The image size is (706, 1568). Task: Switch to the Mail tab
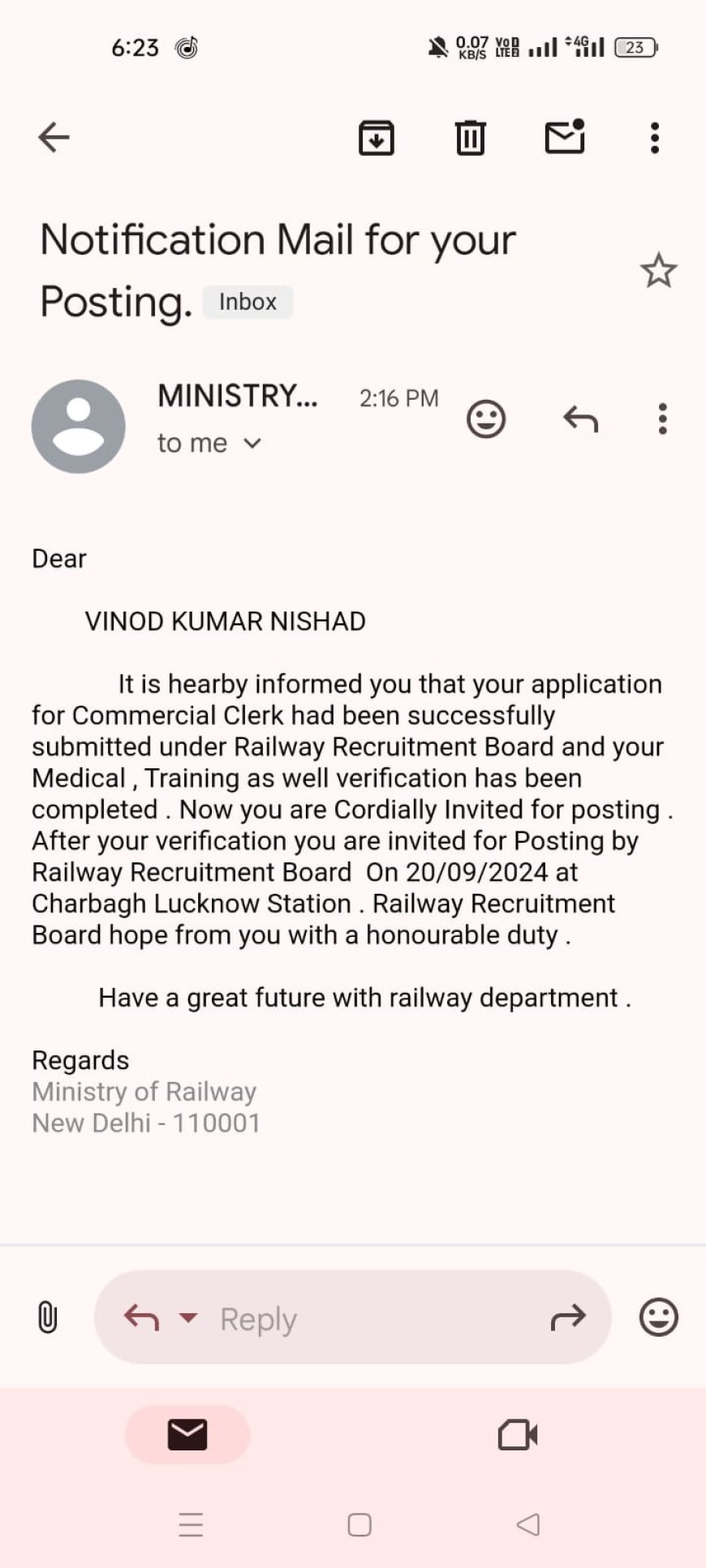[x=187, y=1434]
